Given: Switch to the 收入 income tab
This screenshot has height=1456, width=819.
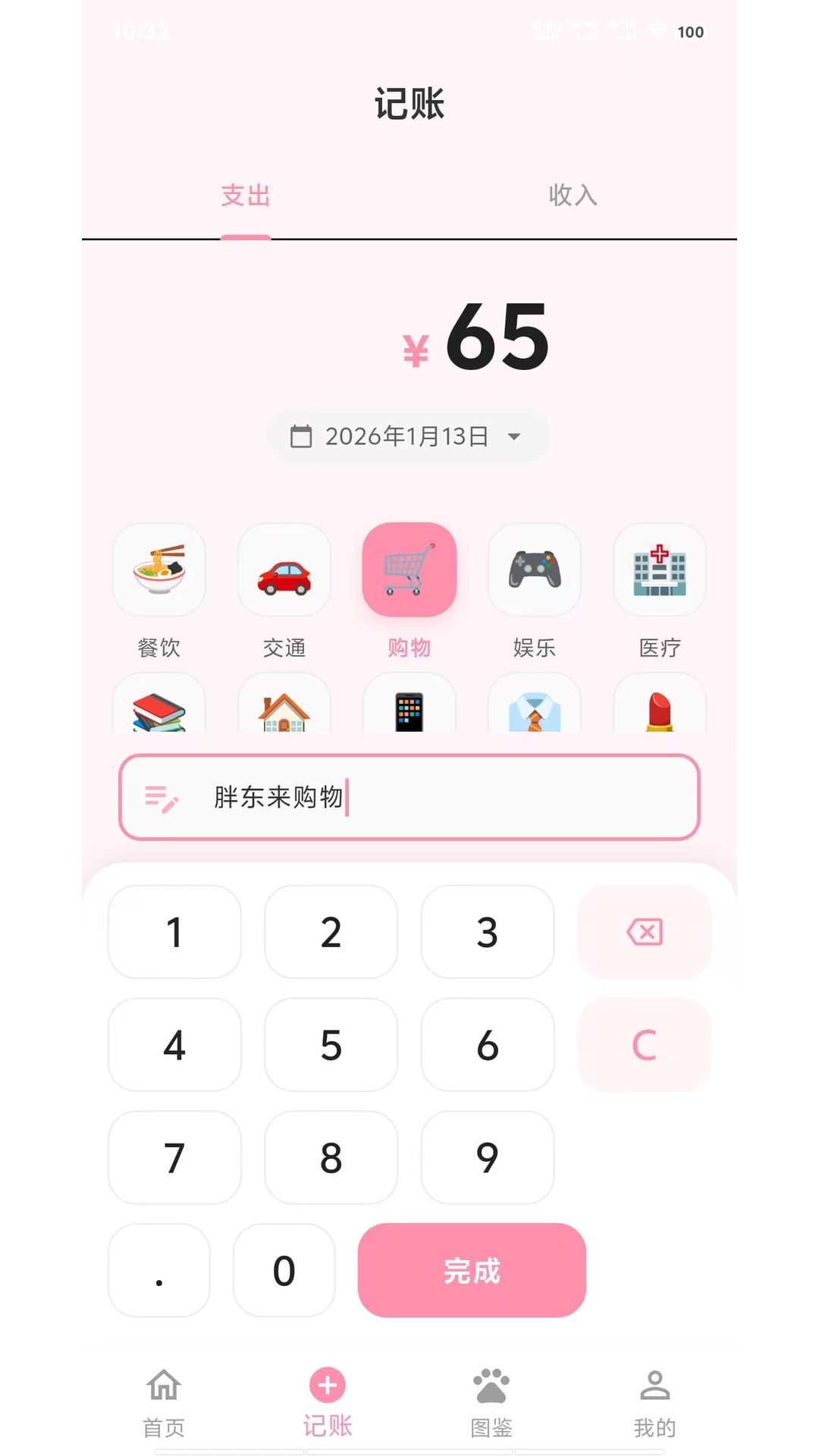Looking at the screenshot, I should (573, 196).
